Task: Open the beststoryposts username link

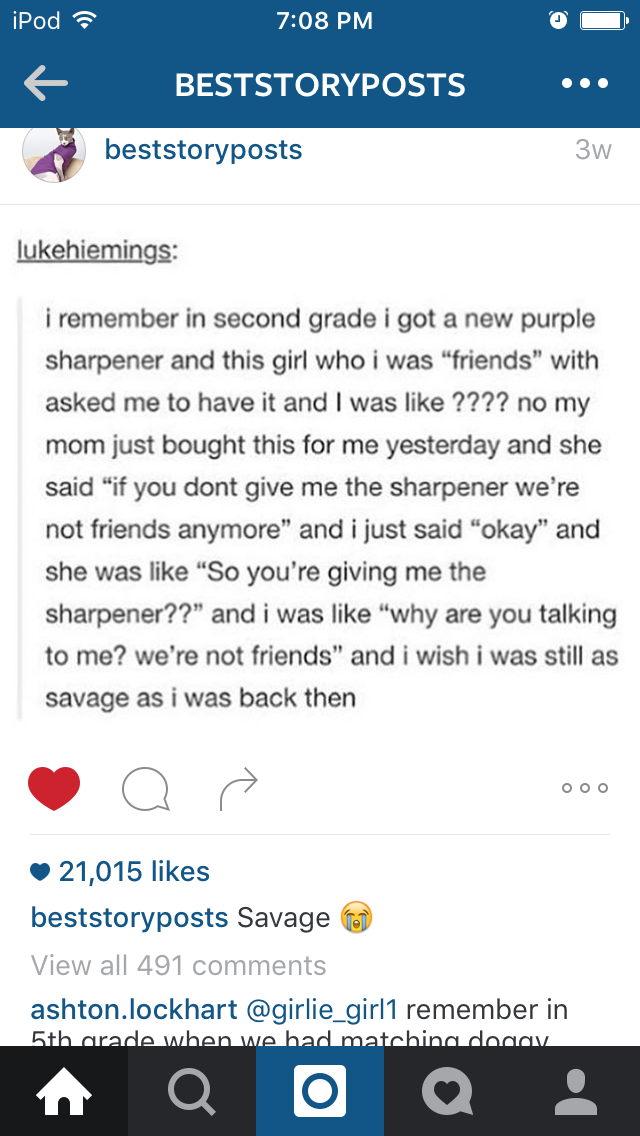Action: pyautogui.click(x=203, y=150)
